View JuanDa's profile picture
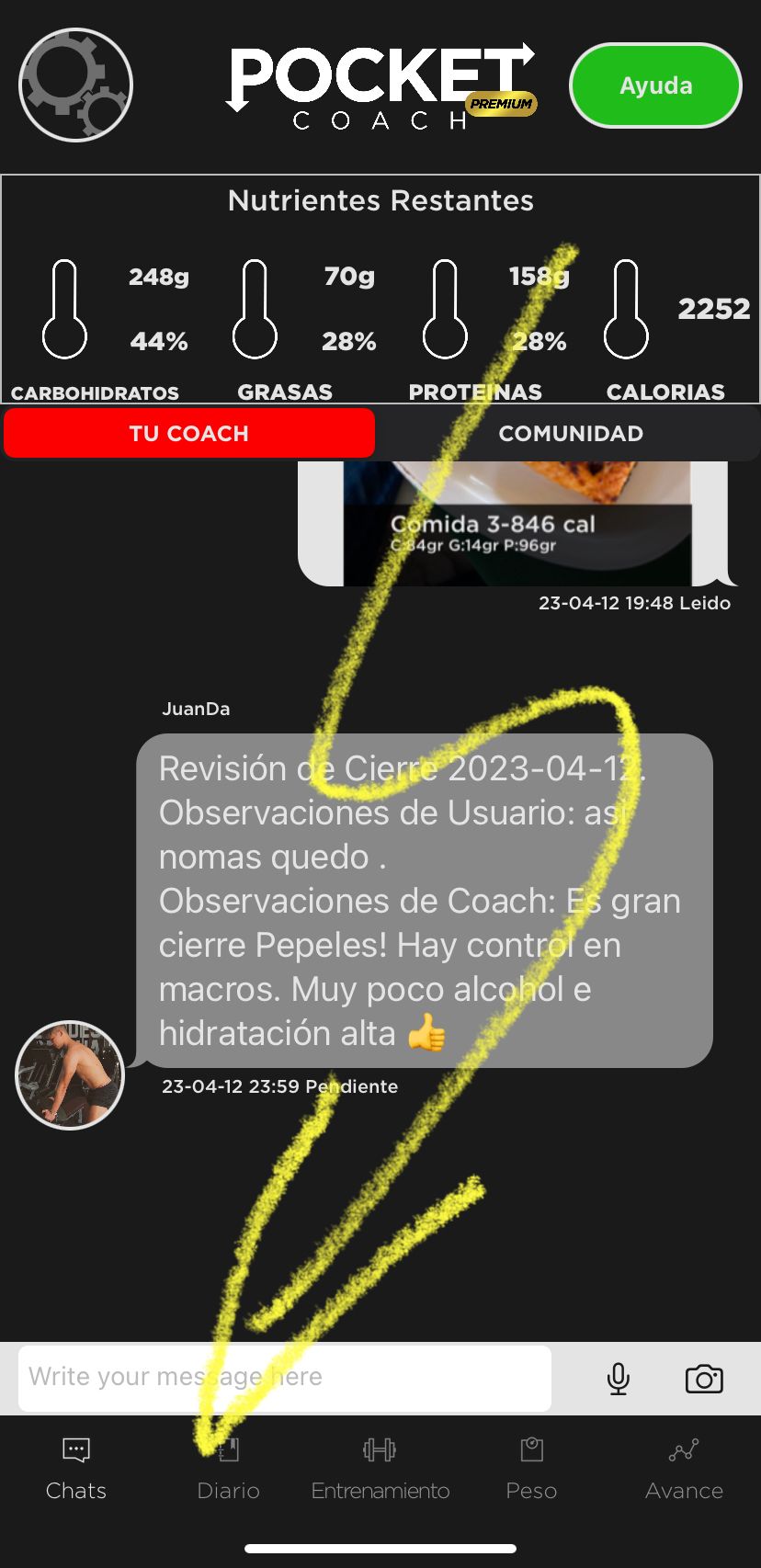Viewport: 761px width, 1568px height. click(x=70, y=1074)
